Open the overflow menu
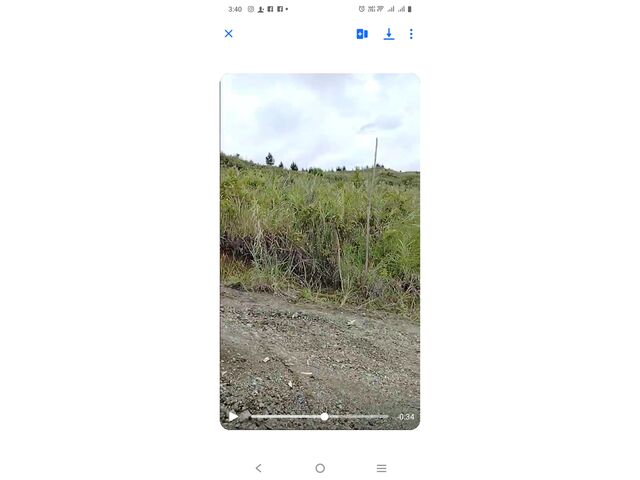This screenshot has height=480, width=640. pos(411,34)
